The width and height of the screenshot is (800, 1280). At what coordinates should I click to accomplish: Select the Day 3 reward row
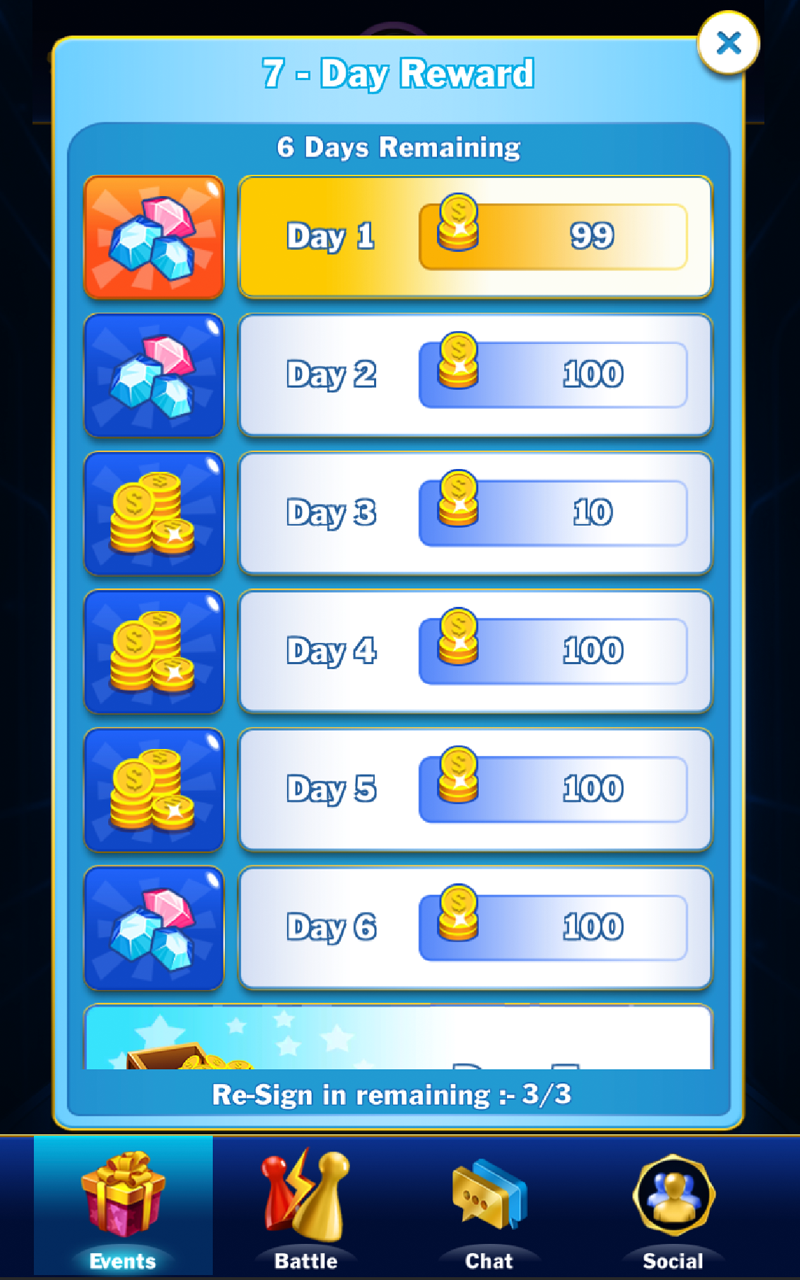pos(475,513)
